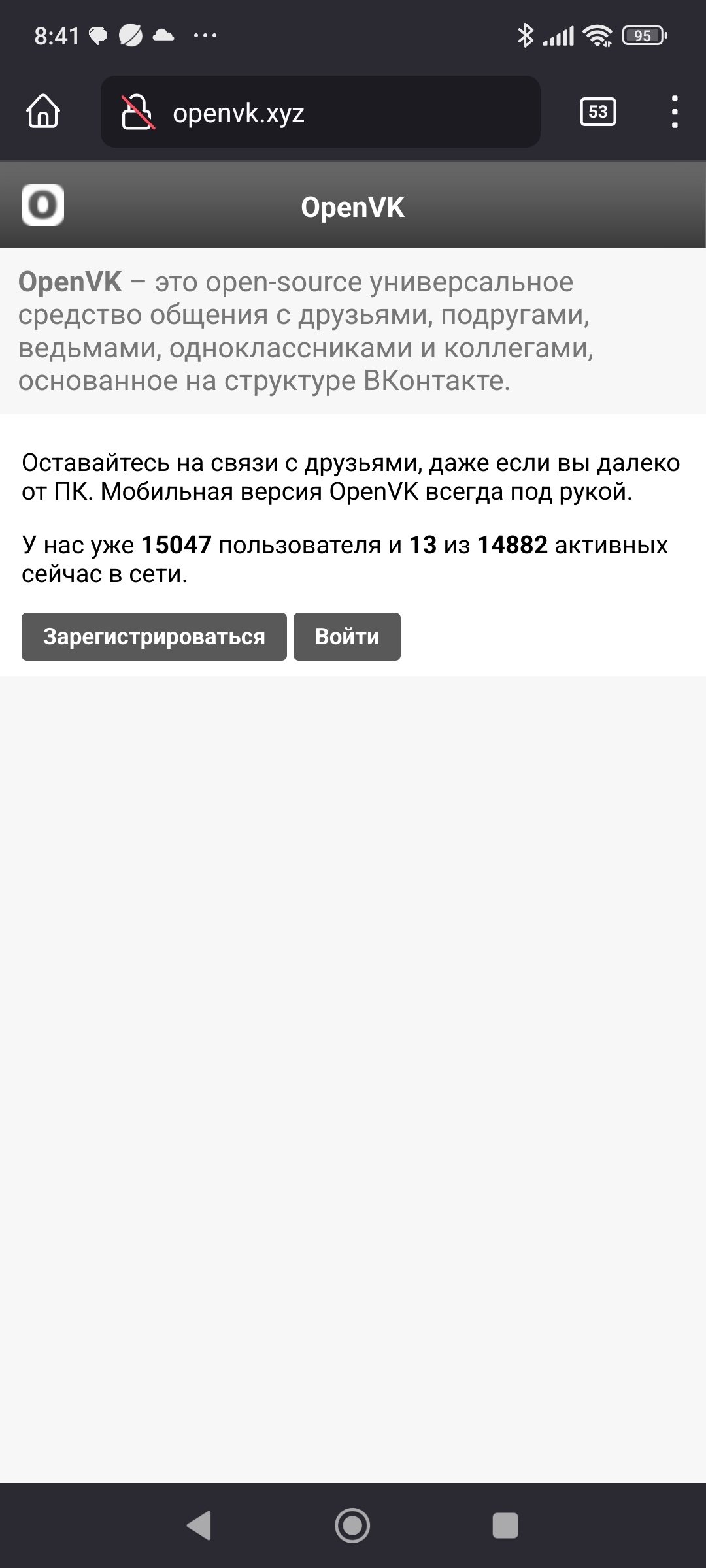Tap the OpenVK logo icon in header
Image resolution: width=706 pixels, height=1568 pixels.
[x=42, y=205]
